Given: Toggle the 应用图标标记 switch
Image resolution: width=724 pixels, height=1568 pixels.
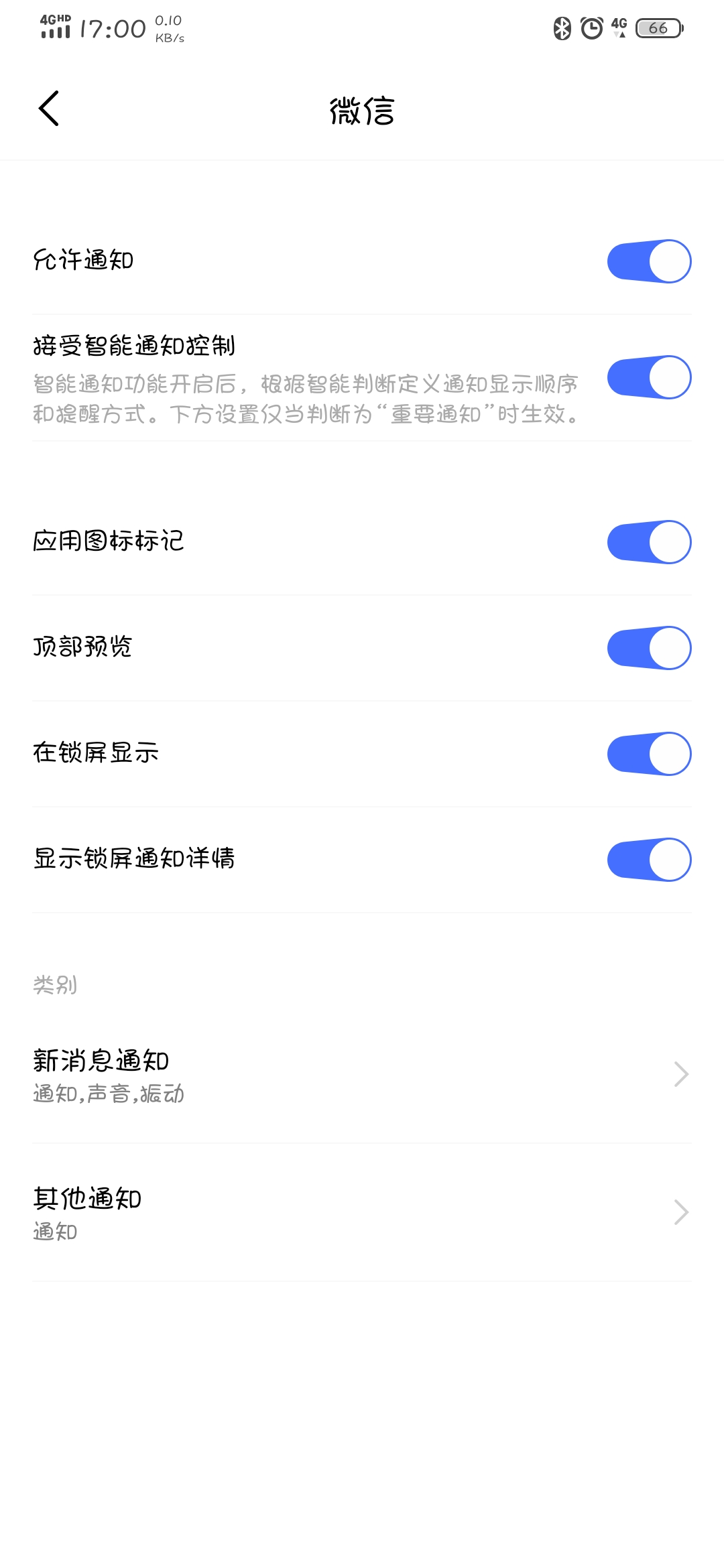Looking at the screenshot, I should pos(649,542).
